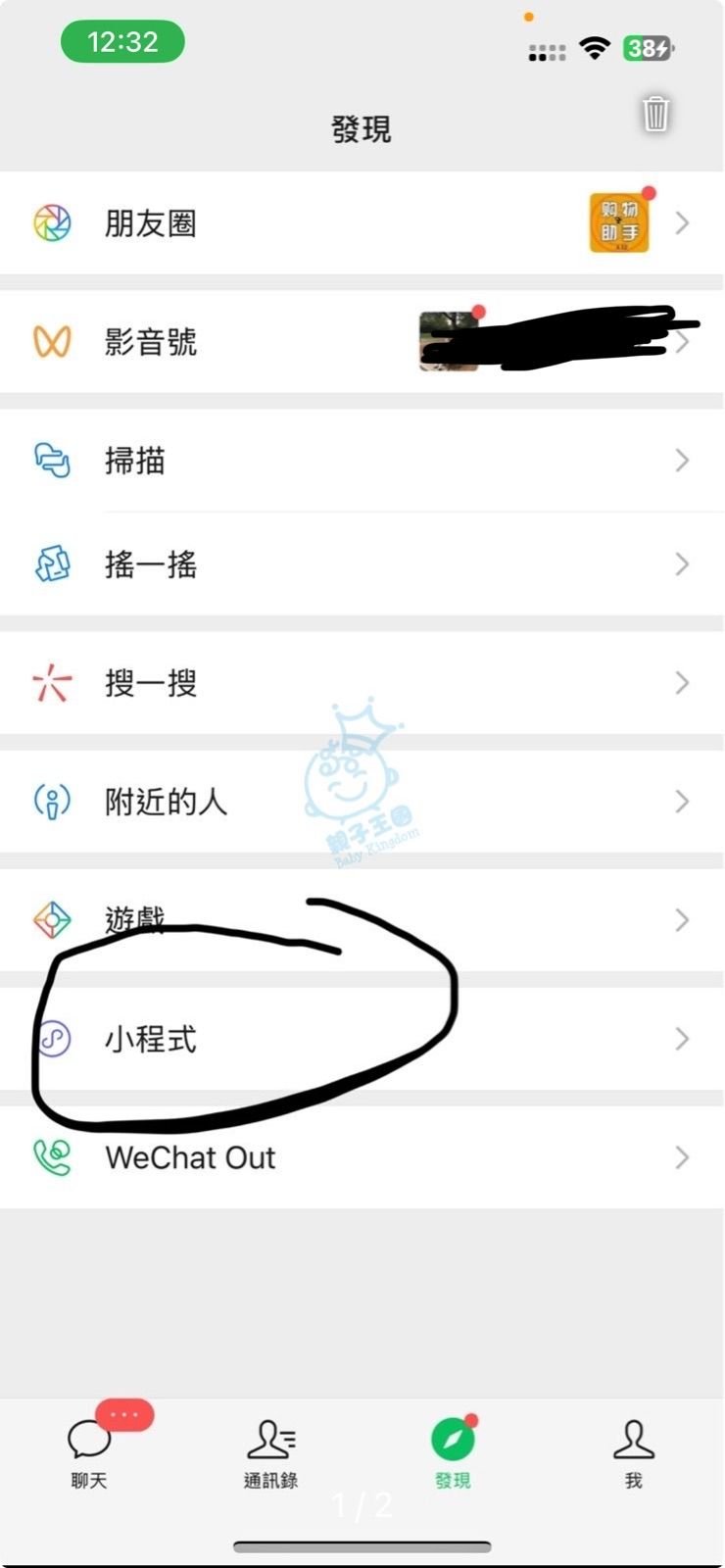Tap the trash can icon
Image resolution: width=725 pixels, height=1568 pixels.
tap(655, 114)
